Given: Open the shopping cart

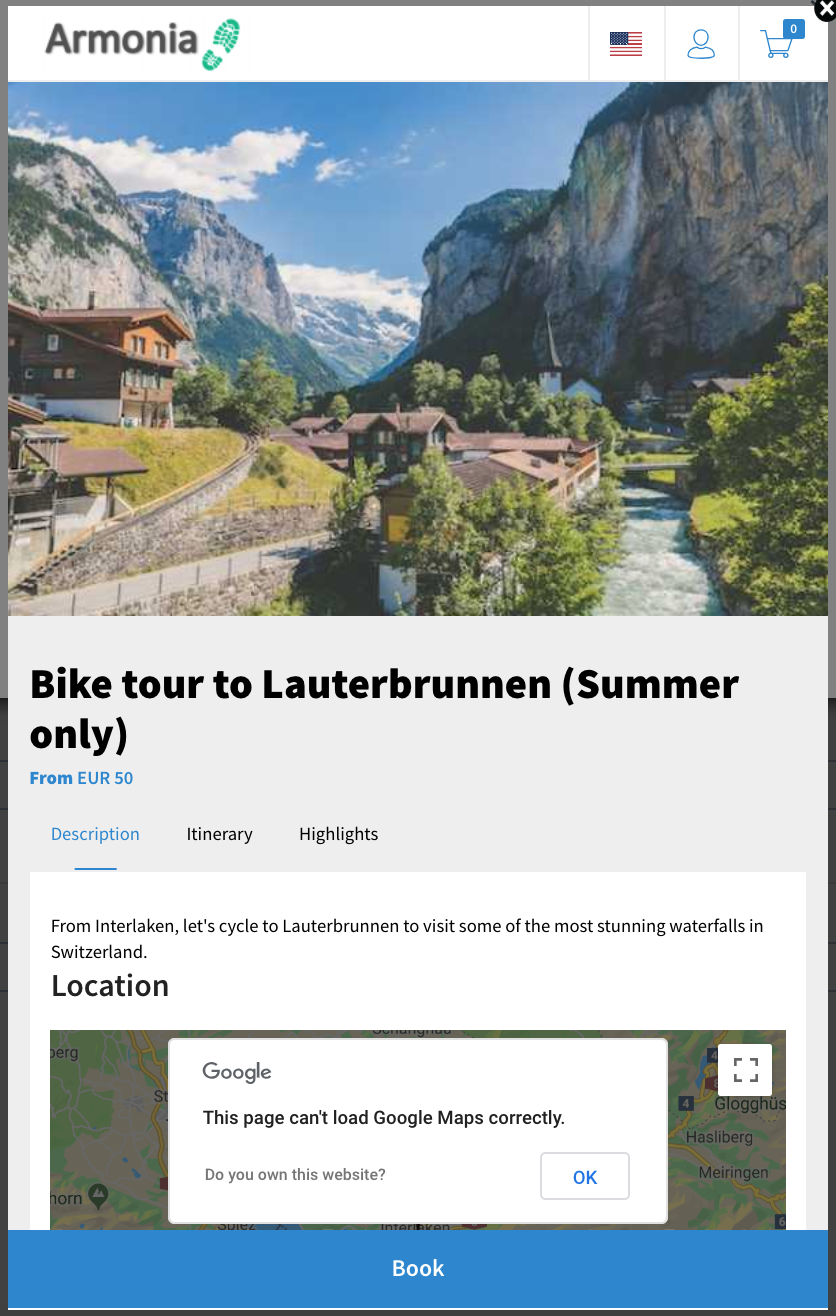Looking at the screenshot, I should [x=778, y=44].
